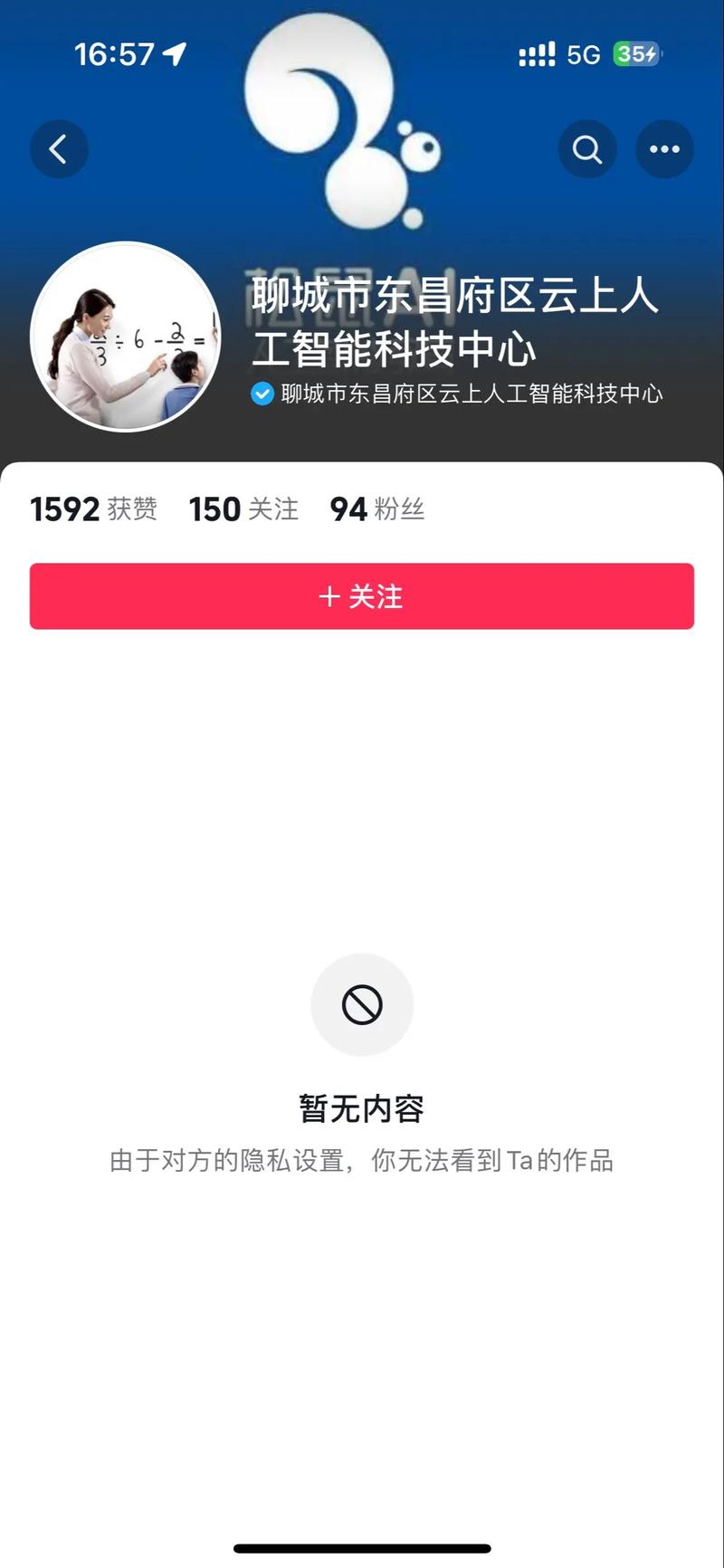Open the 150 关注 following list
The height and width of the screenshot is (1568, 724).
tap(243, 508)
